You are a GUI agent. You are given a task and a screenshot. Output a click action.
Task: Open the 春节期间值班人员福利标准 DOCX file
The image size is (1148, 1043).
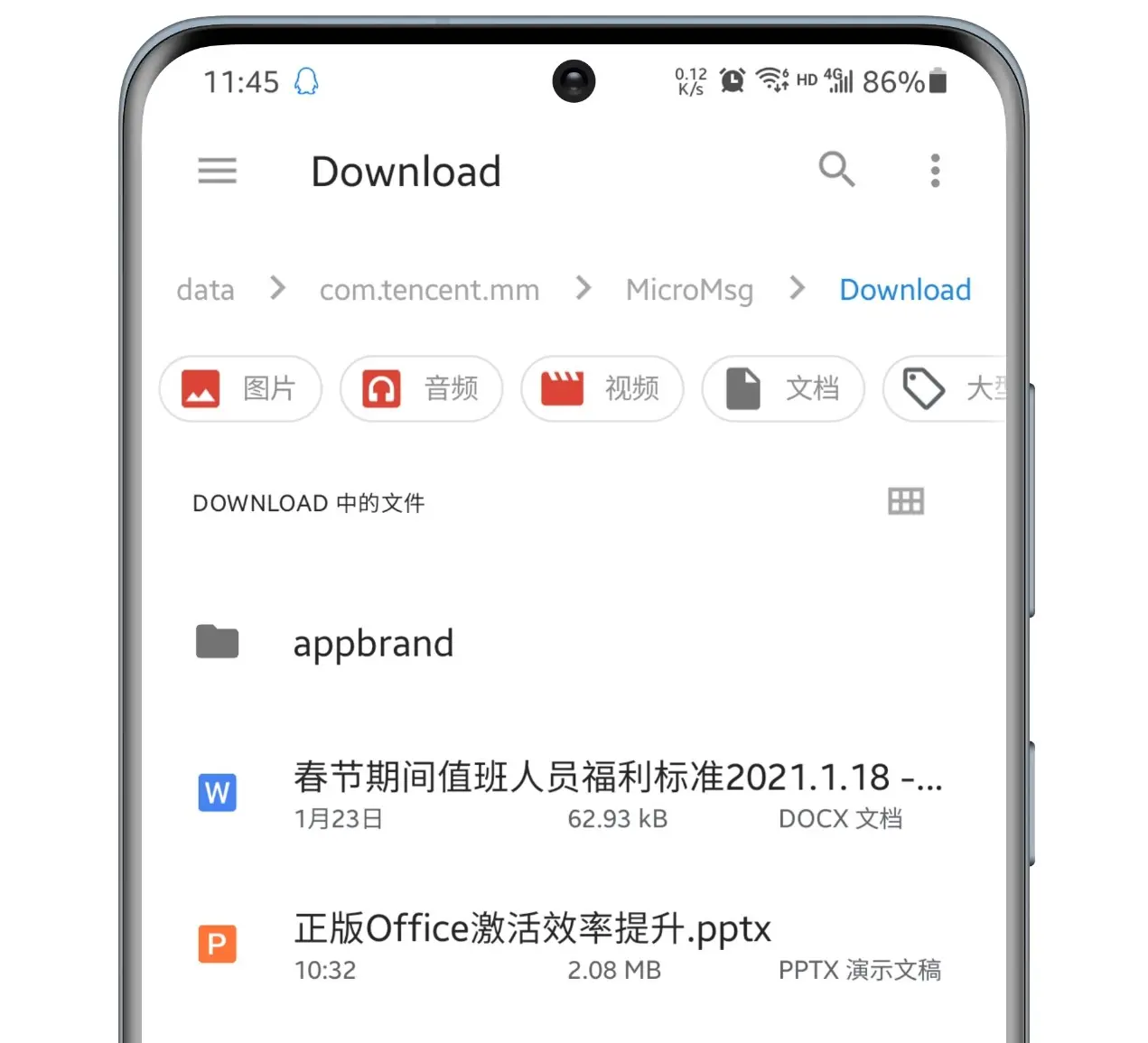pyautogui.click(x=617, y=793)
